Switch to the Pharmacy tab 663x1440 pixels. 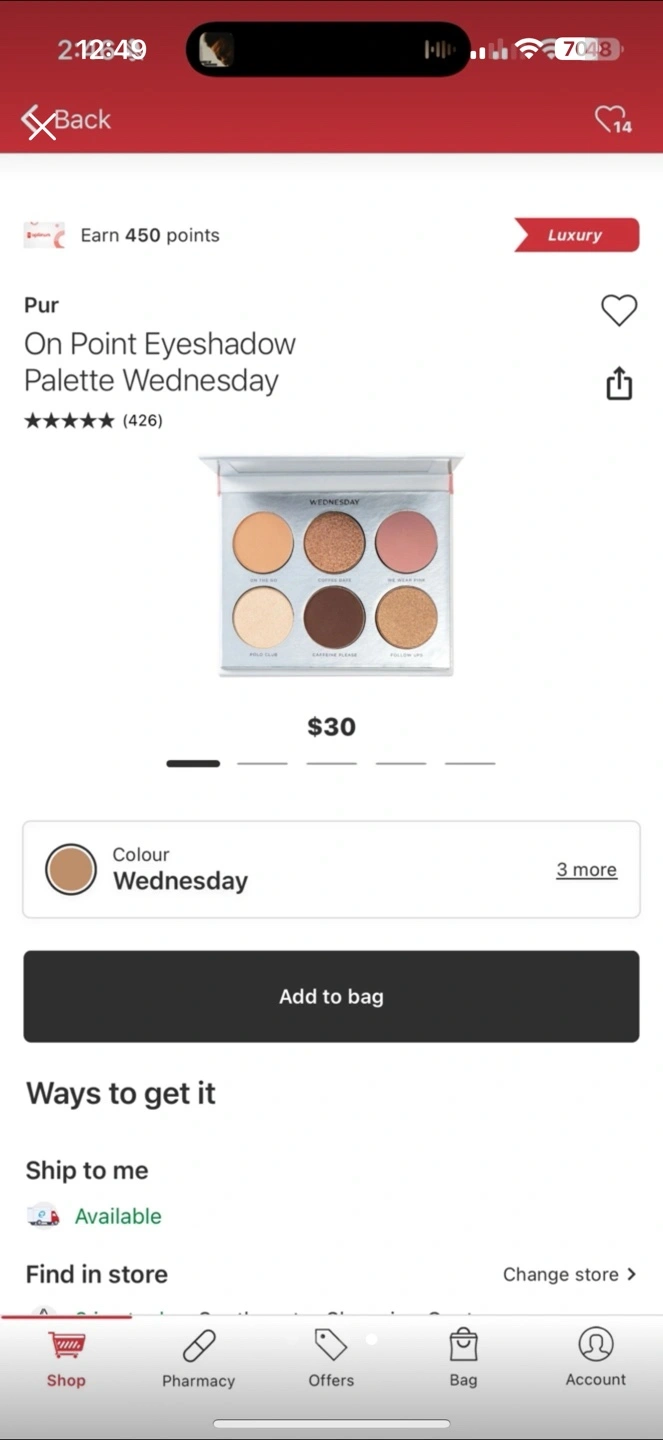click(x=198, y=1359)
